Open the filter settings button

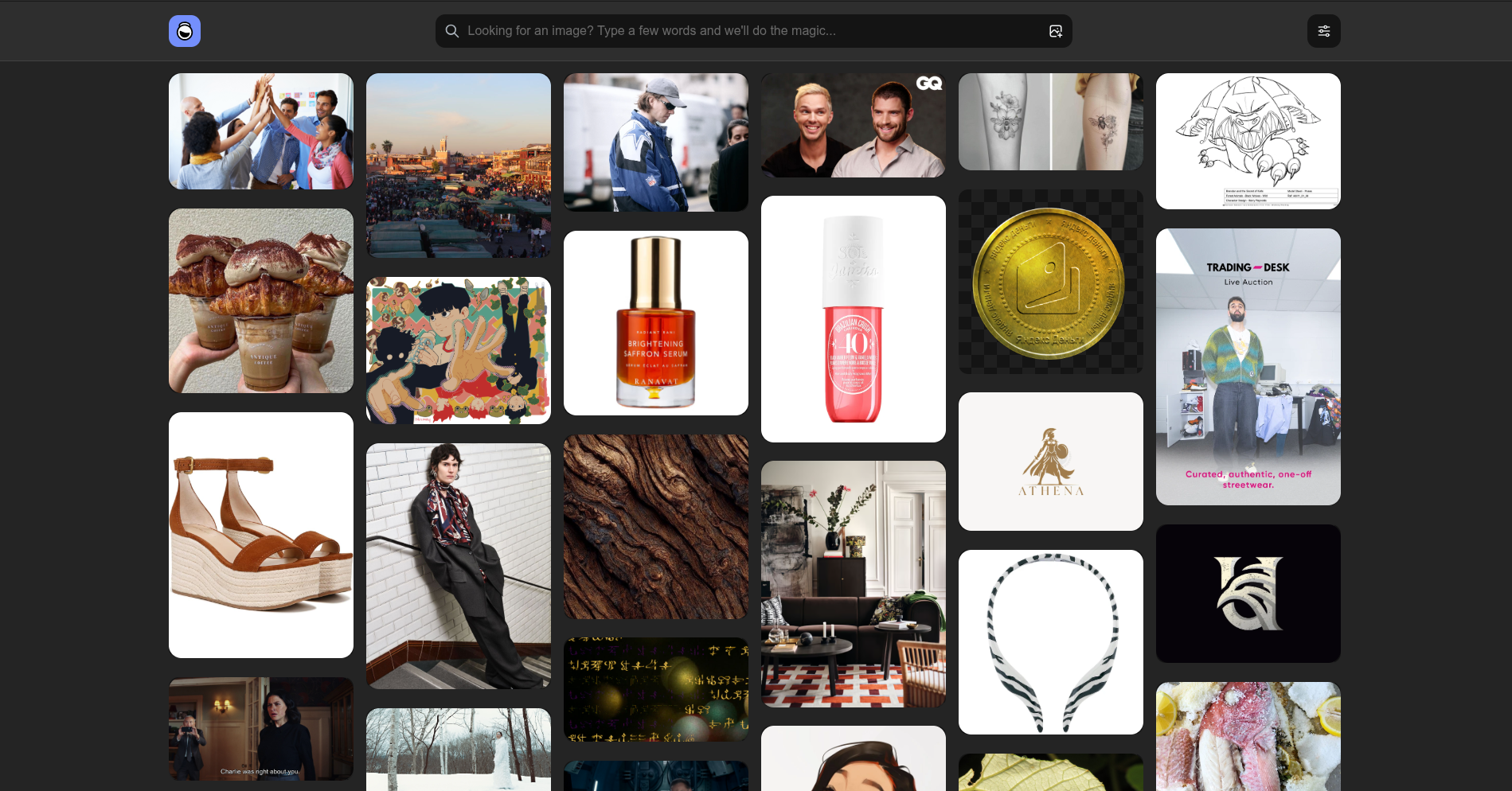pyautogui.click(x=1323, y=31)
